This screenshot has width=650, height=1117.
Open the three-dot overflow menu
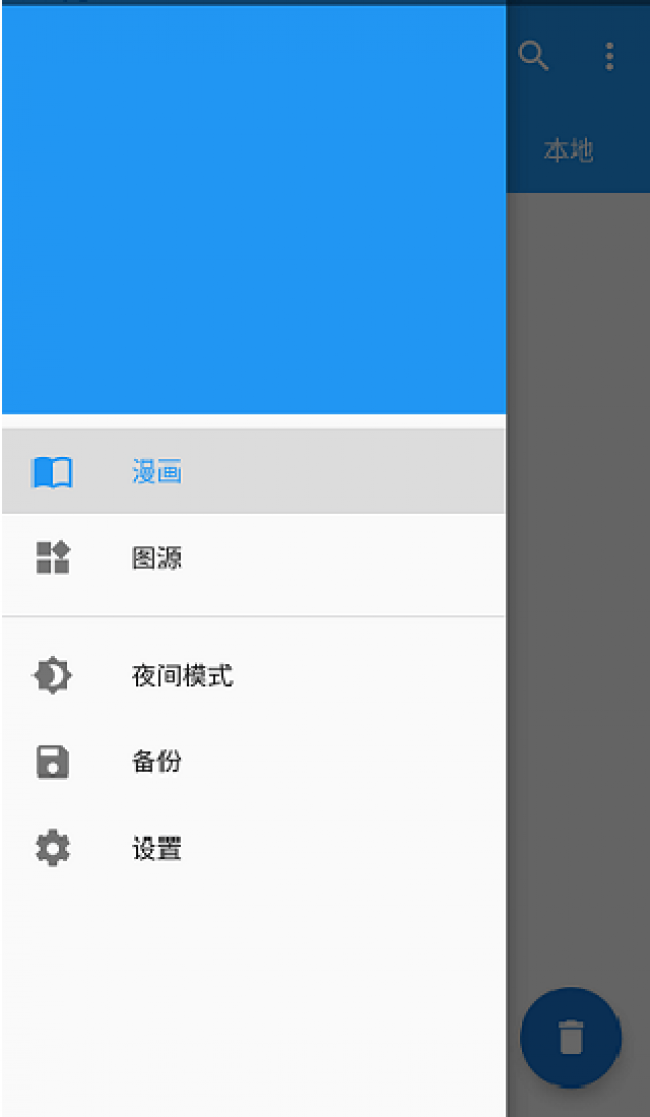609,56
